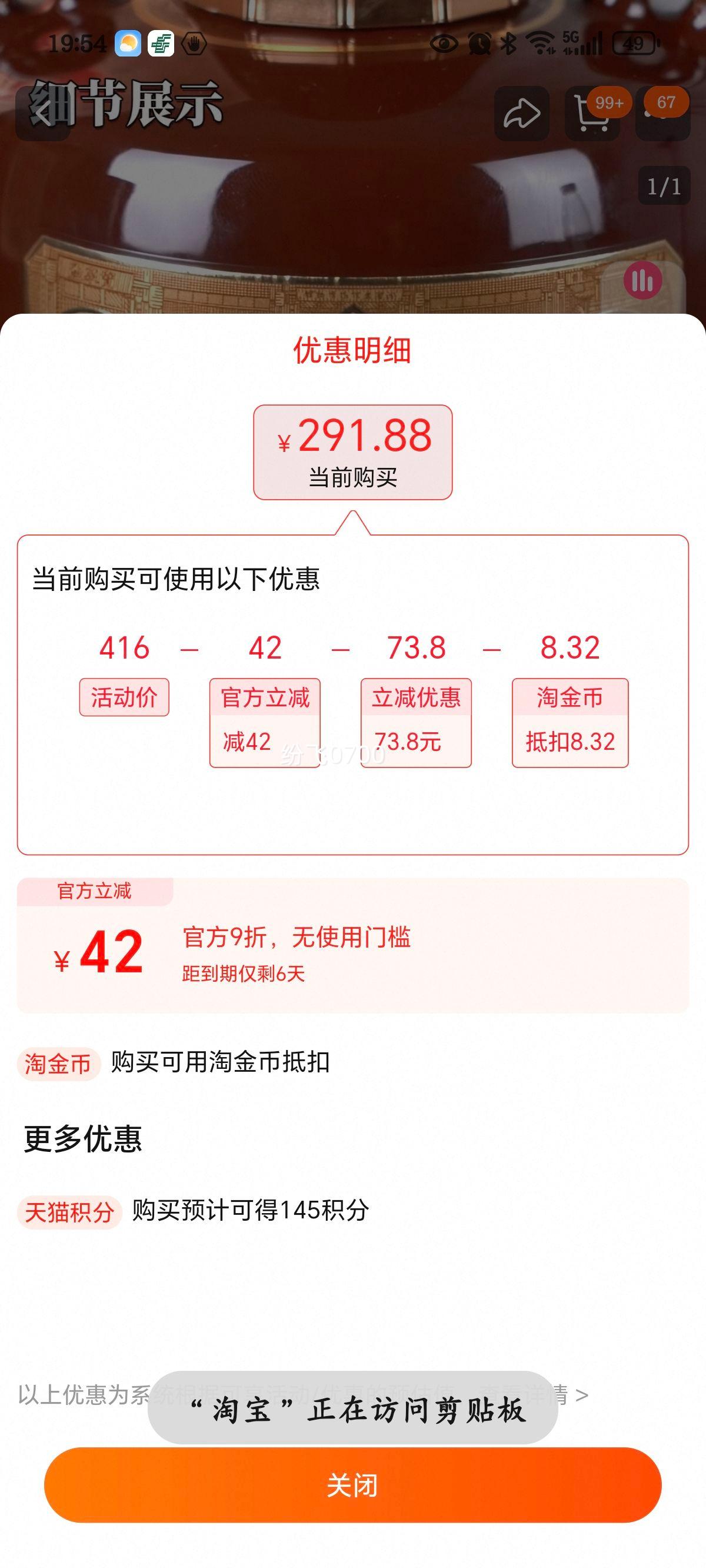Close the discount details sheet
Viewport: 706px width, 1568px height.
point(352,1484)
